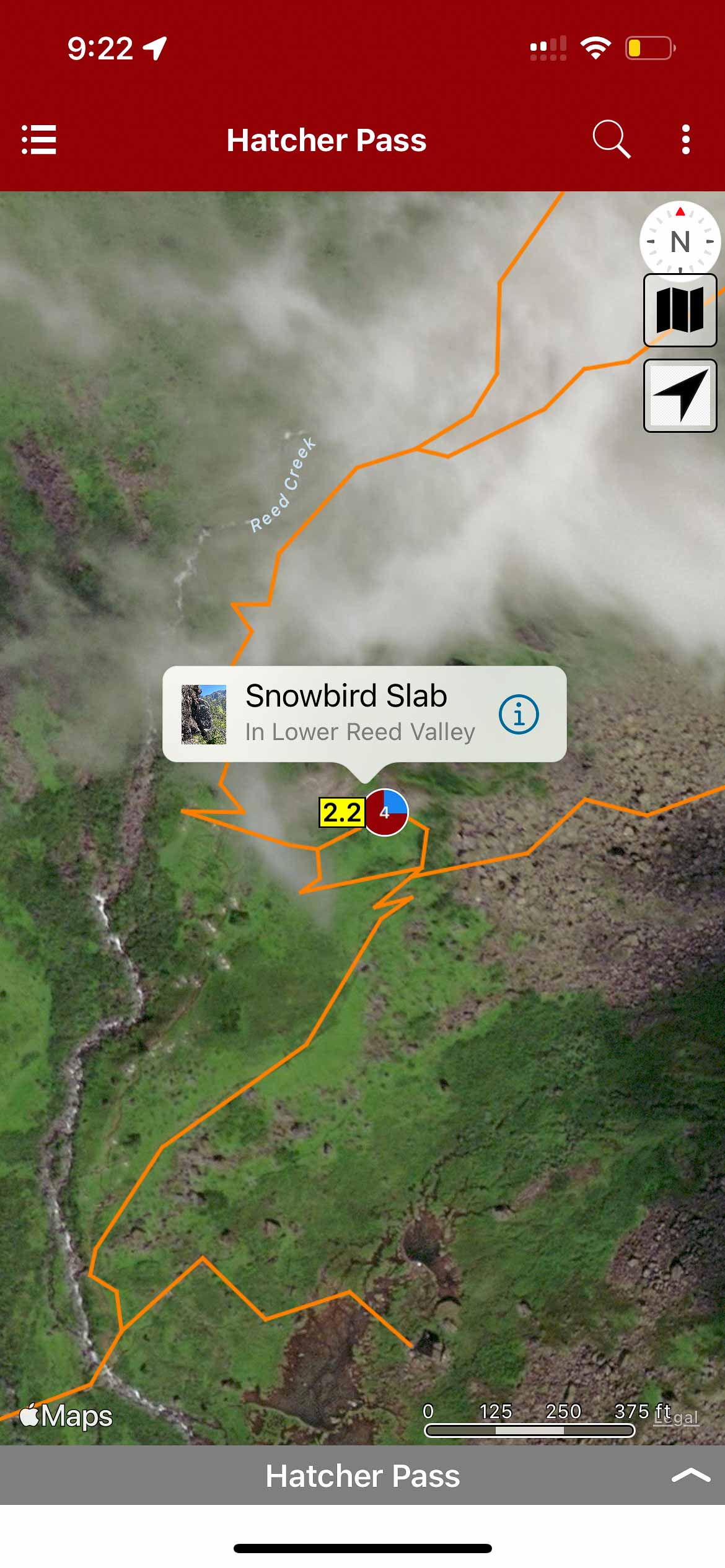Open the Snowbird Slab info button
Screen dimensions: 725x1568
519,714
